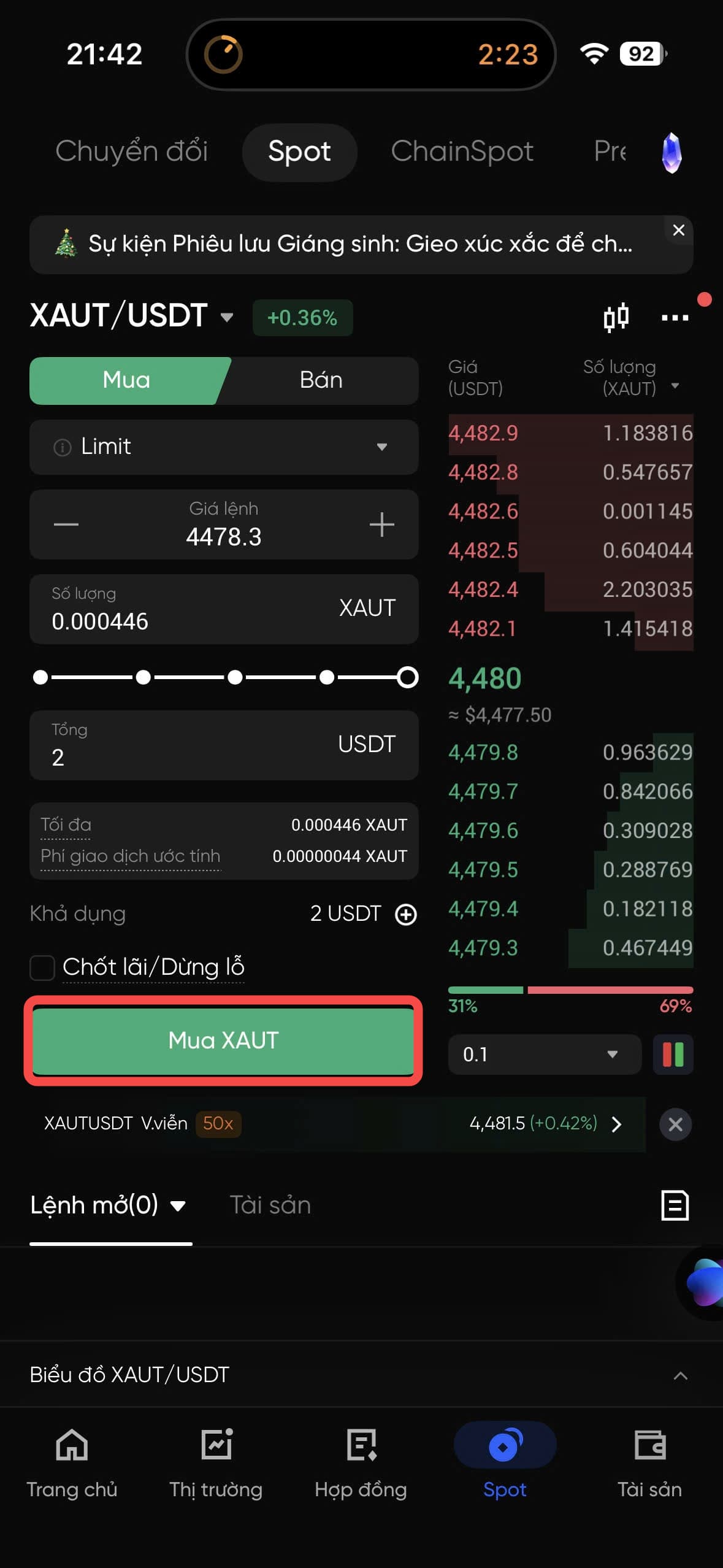Go to the Thị trường market tab

pos(216,1463)
